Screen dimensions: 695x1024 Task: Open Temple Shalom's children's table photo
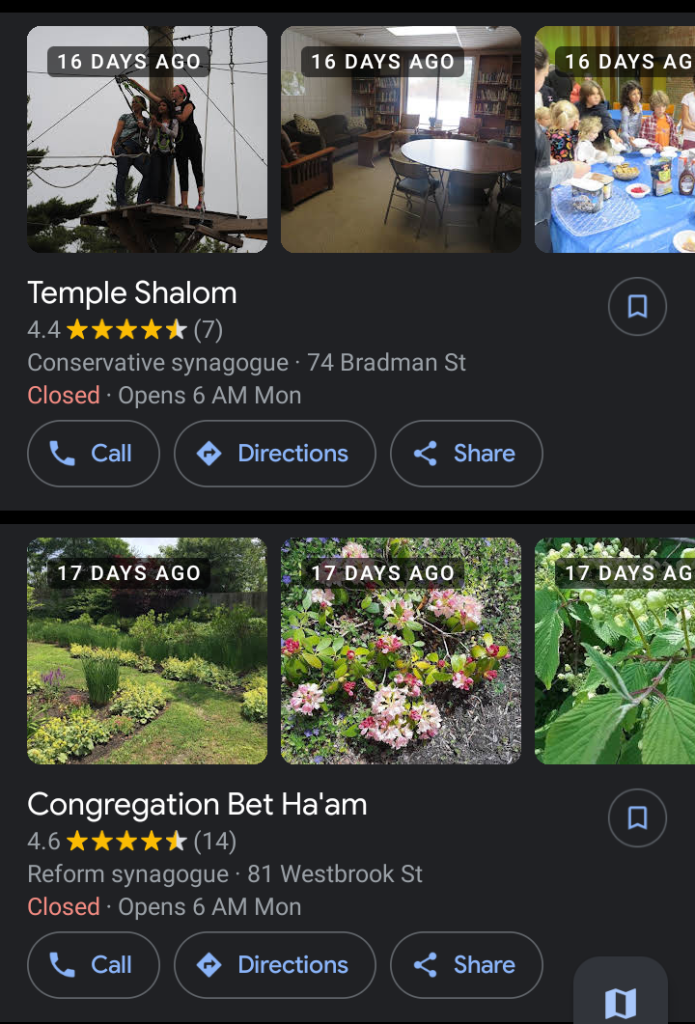615,140
